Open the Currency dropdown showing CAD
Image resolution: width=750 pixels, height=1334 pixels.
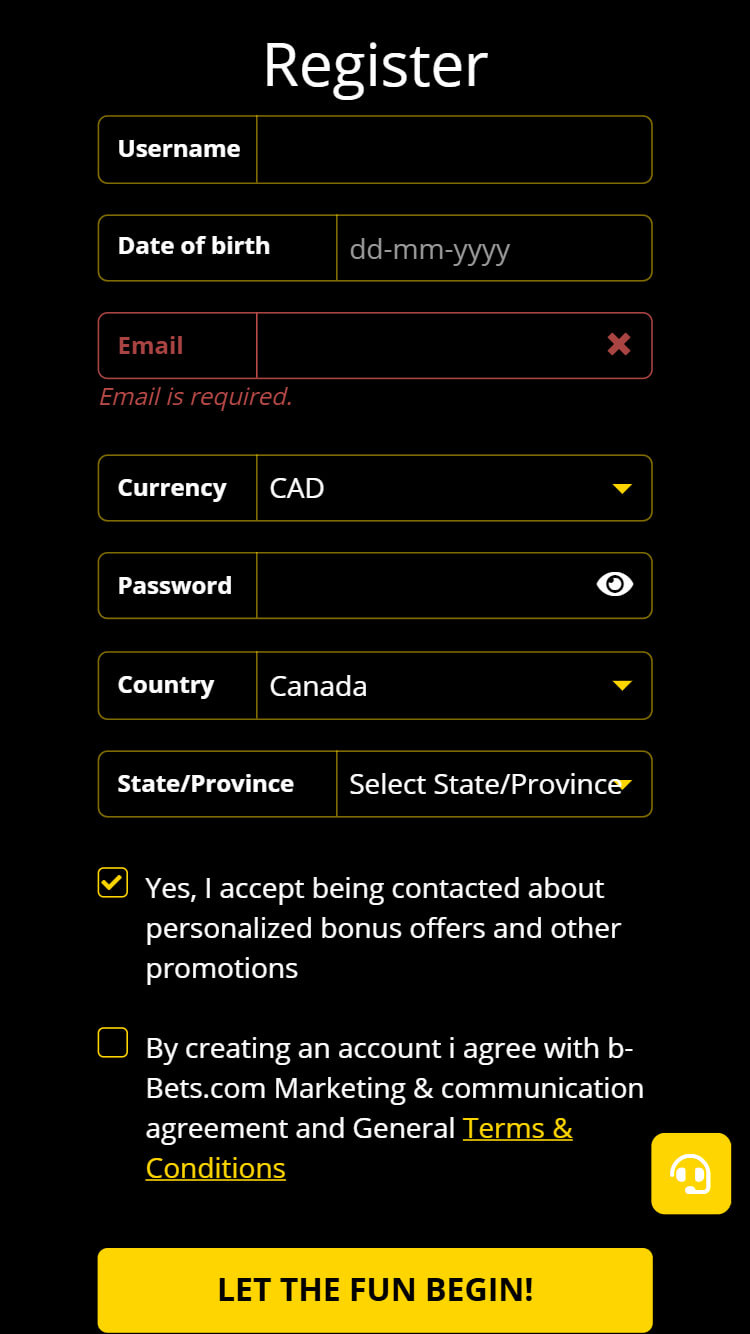coord(454,488)
